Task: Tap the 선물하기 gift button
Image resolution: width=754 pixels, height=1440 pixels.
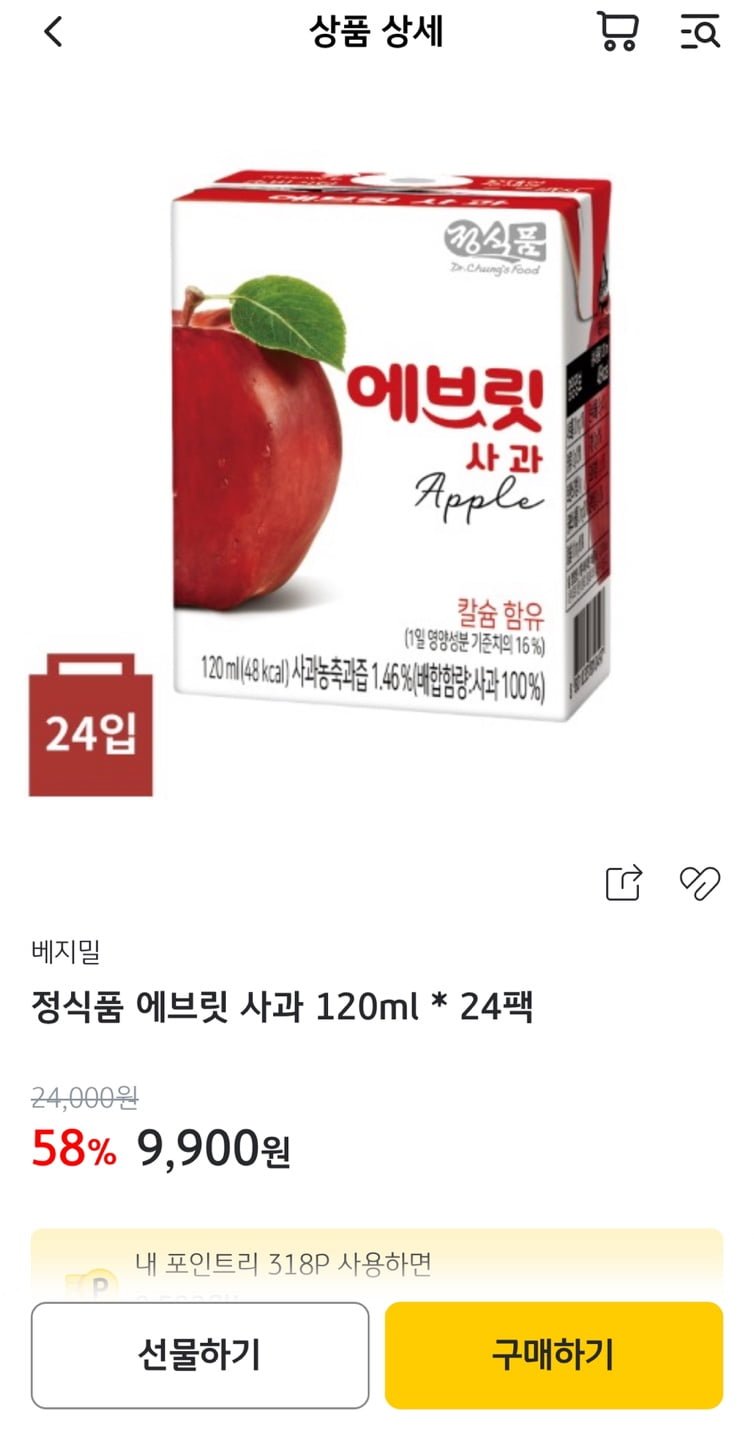Action: coord(199,1355)
